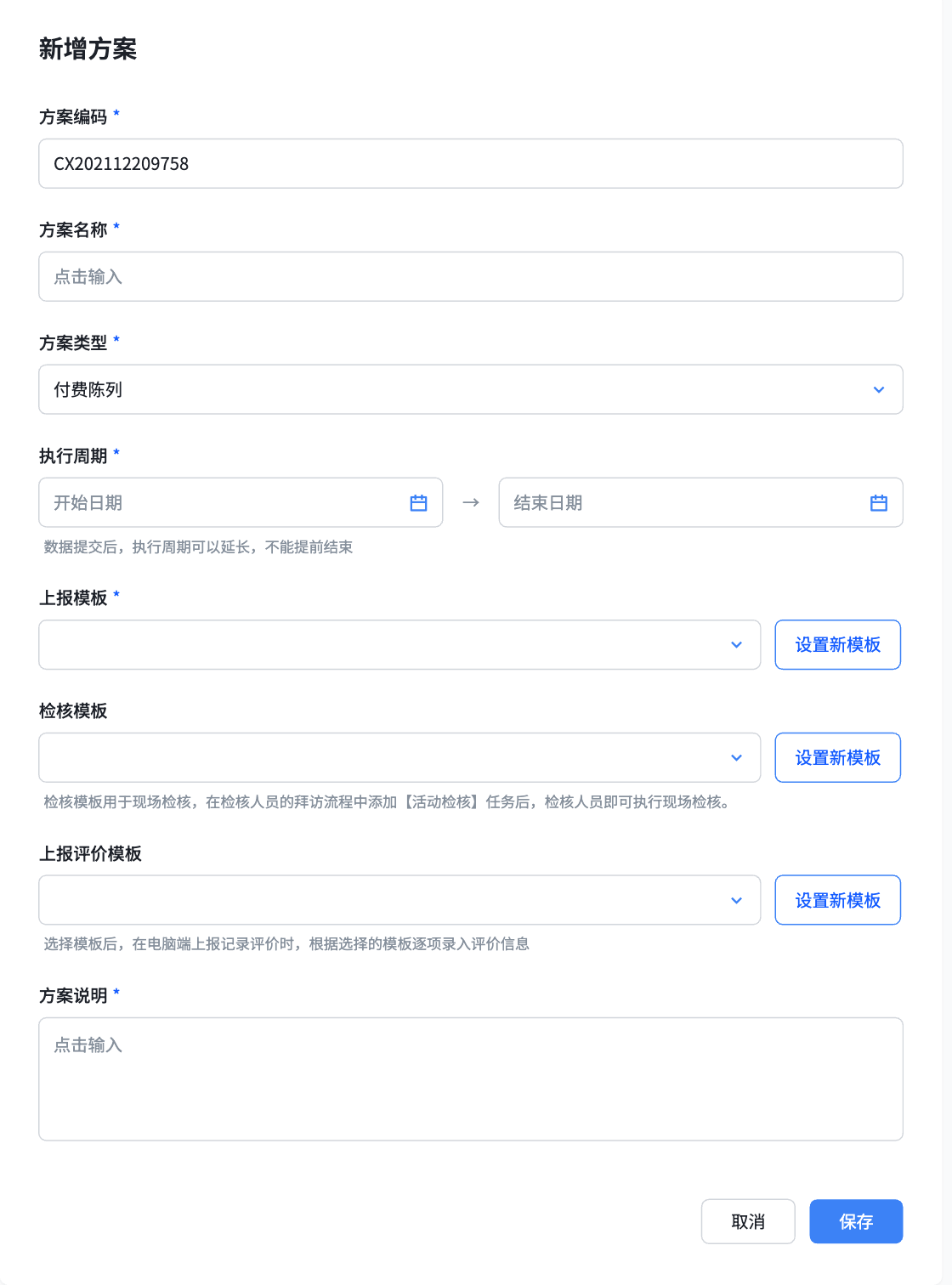Open the 检核模板 dropdown

tap(399, 758)
